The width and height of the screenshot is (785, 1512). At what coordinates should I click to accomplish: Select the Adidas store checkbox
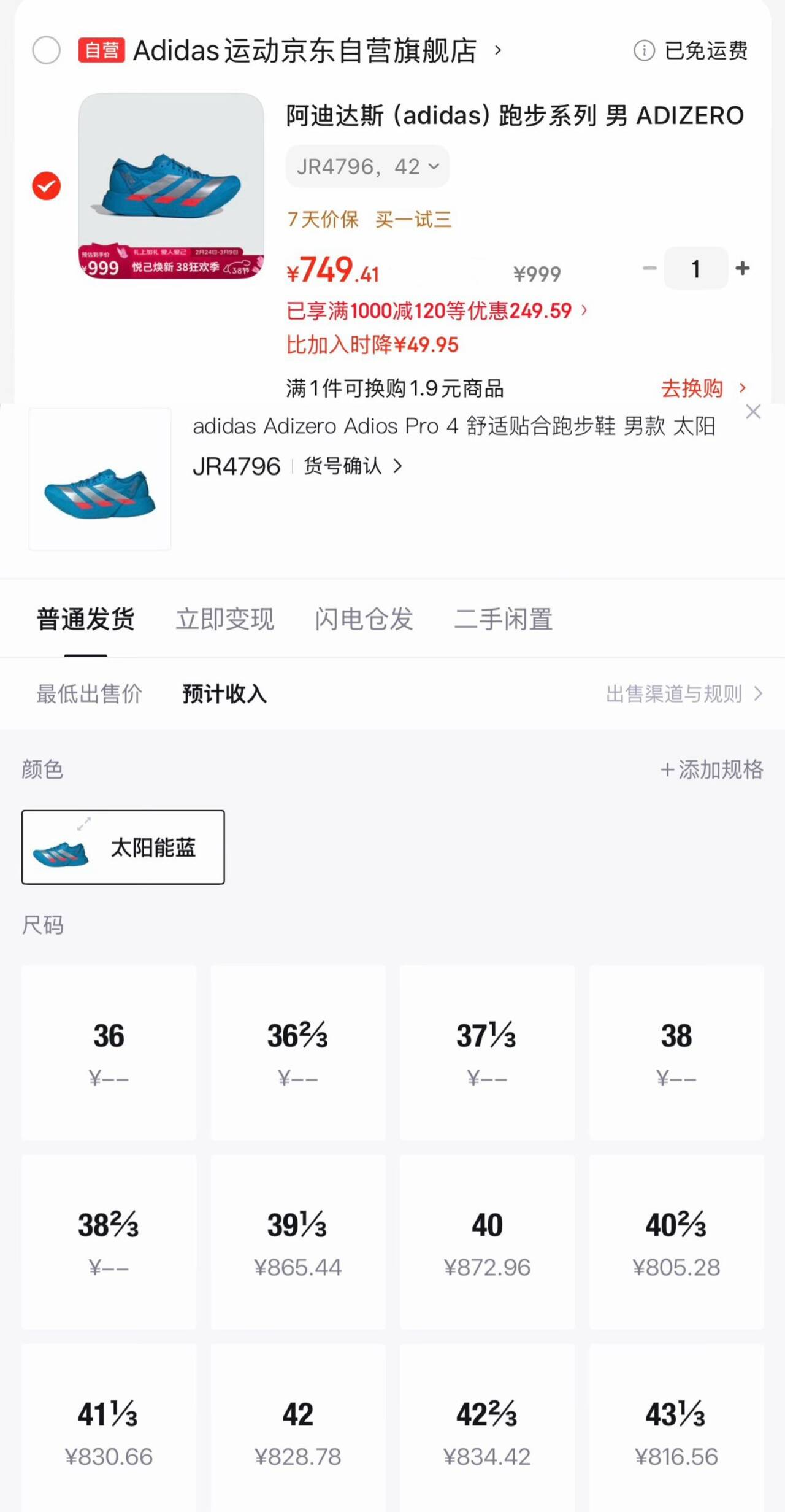coord(46,50)
